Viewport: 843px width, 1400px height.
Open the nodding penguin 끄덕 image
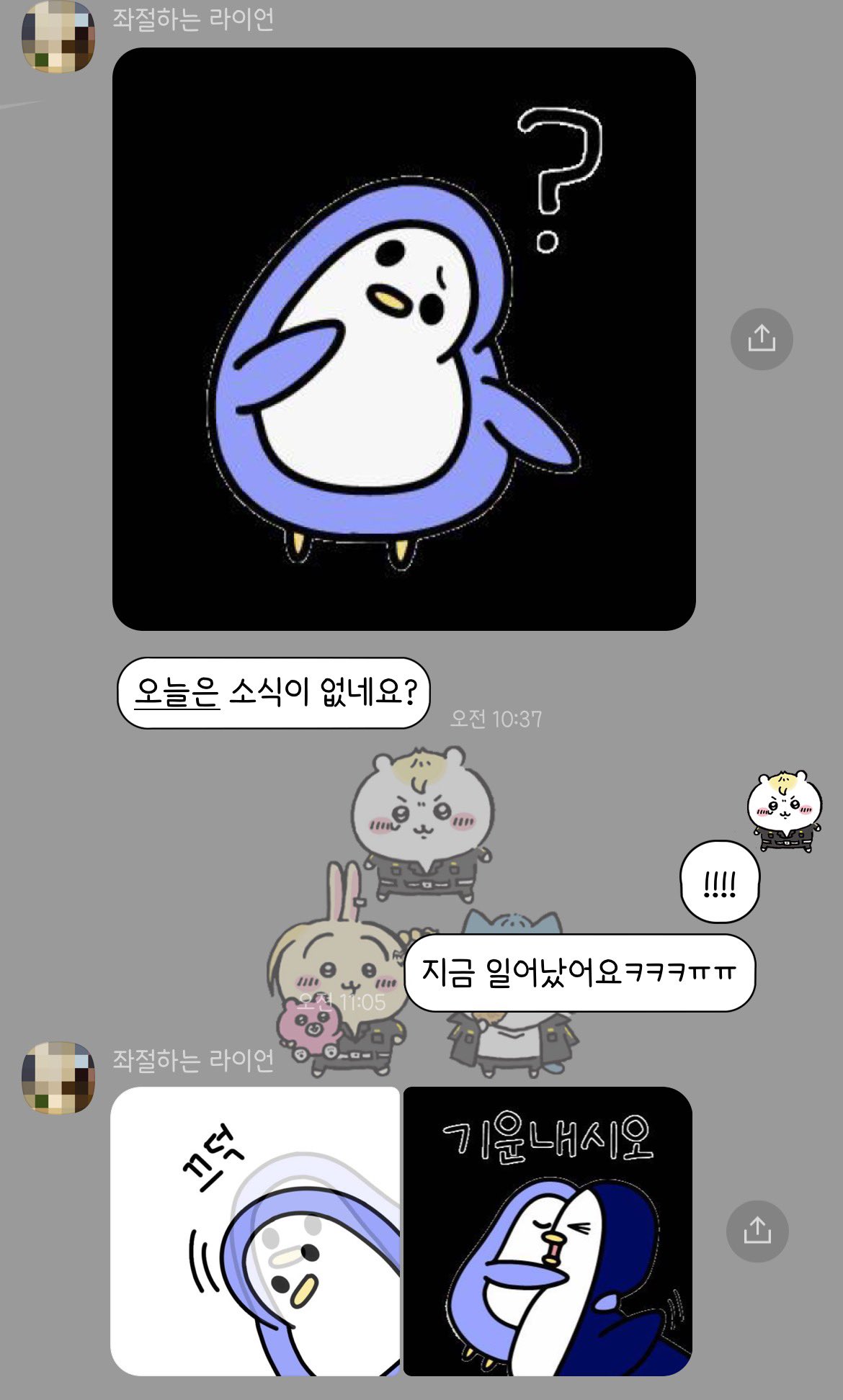[x=255, y=1231]
